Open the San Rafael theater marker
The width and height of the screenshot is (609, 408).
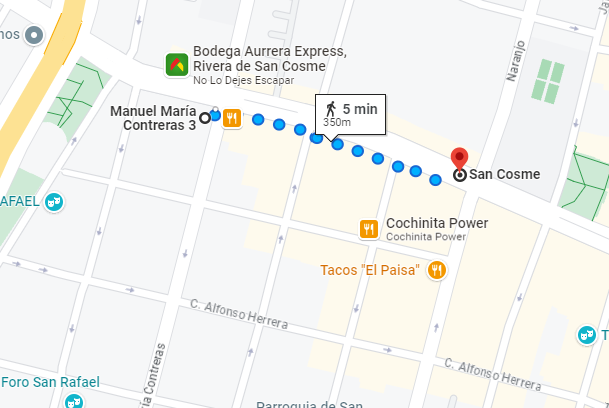[54, 202]
